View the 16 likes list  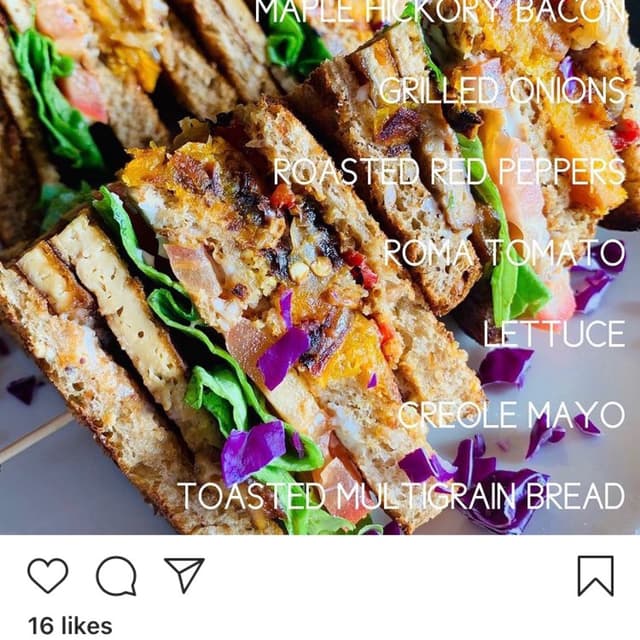point(70,626)
